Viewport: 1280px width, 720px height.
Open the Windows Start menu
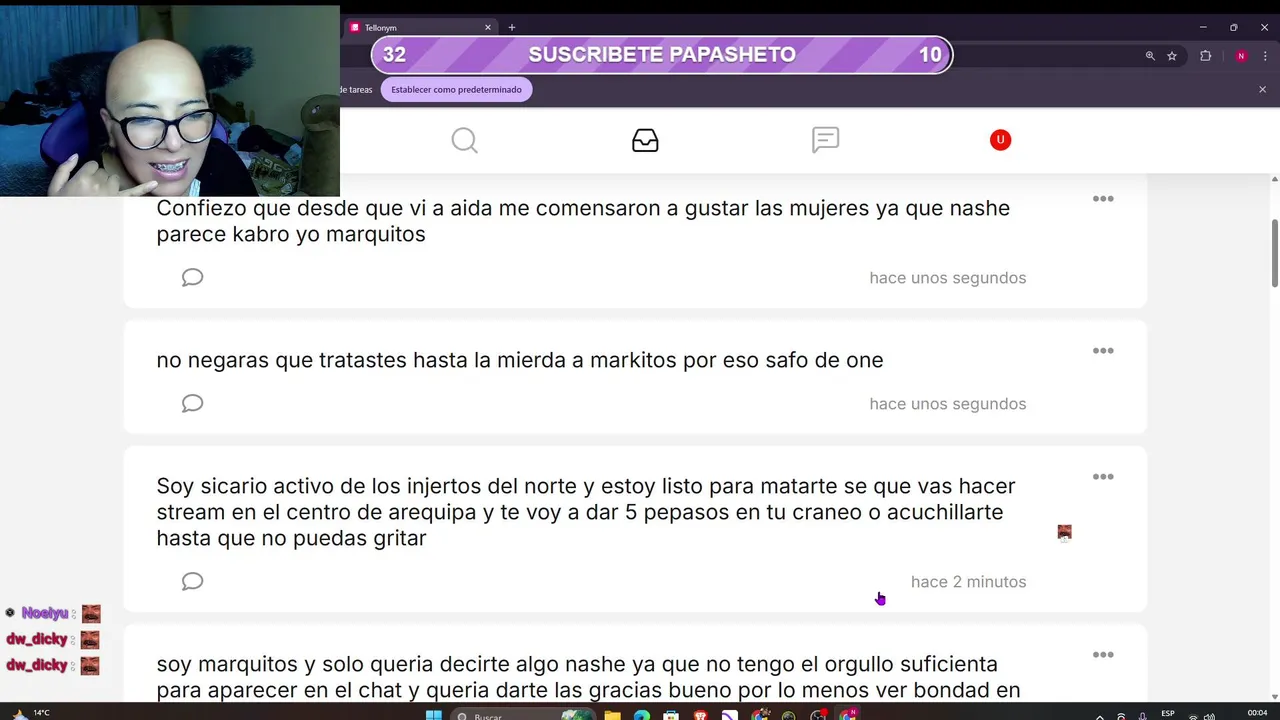[433, 715]
